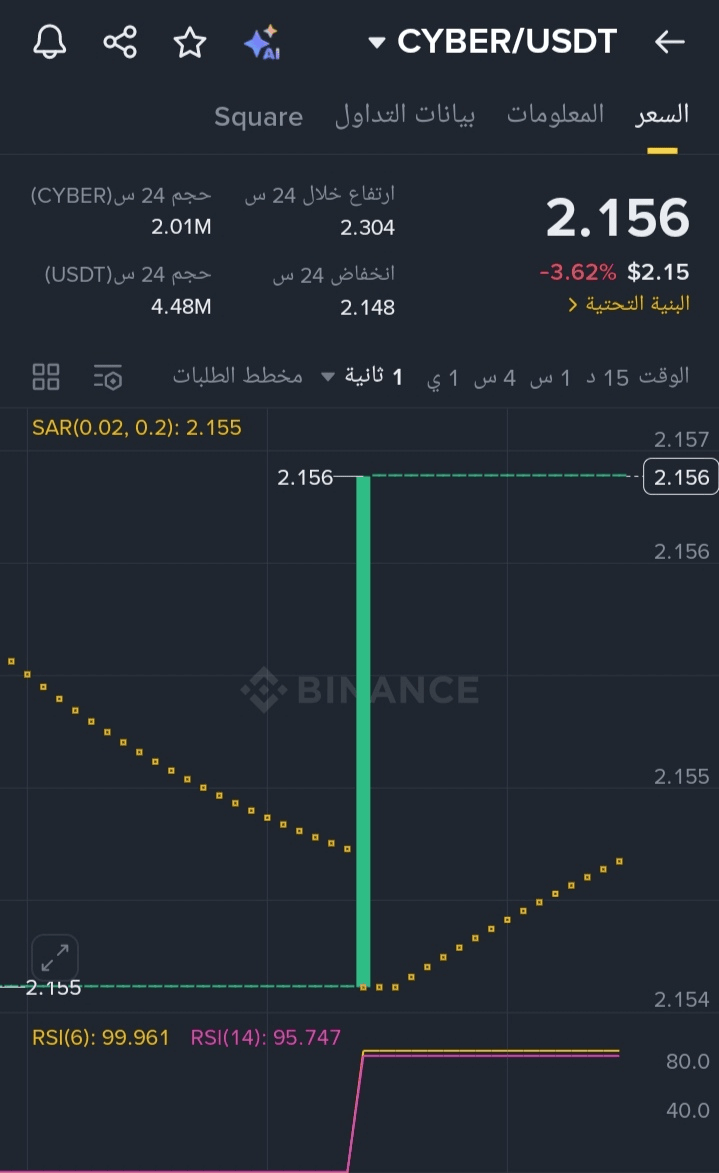719x1173 pixels.
Task: Switch to the المعلومات tab
Action: (x=556, y=114)
